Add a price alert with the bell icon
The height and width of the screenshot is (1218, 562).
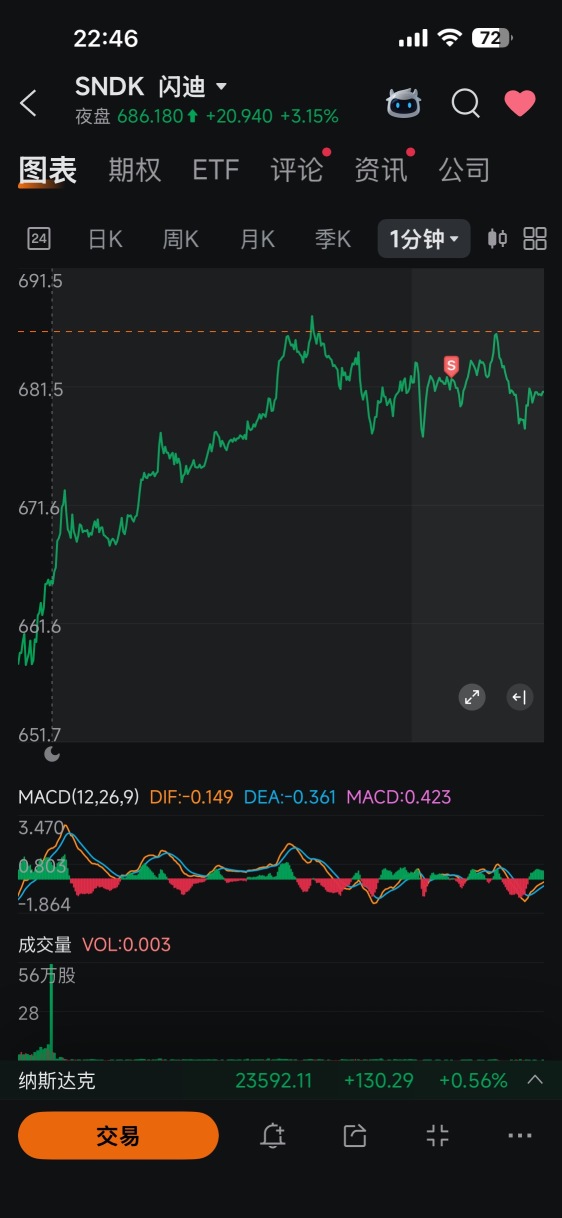[x=272, y=1135]
